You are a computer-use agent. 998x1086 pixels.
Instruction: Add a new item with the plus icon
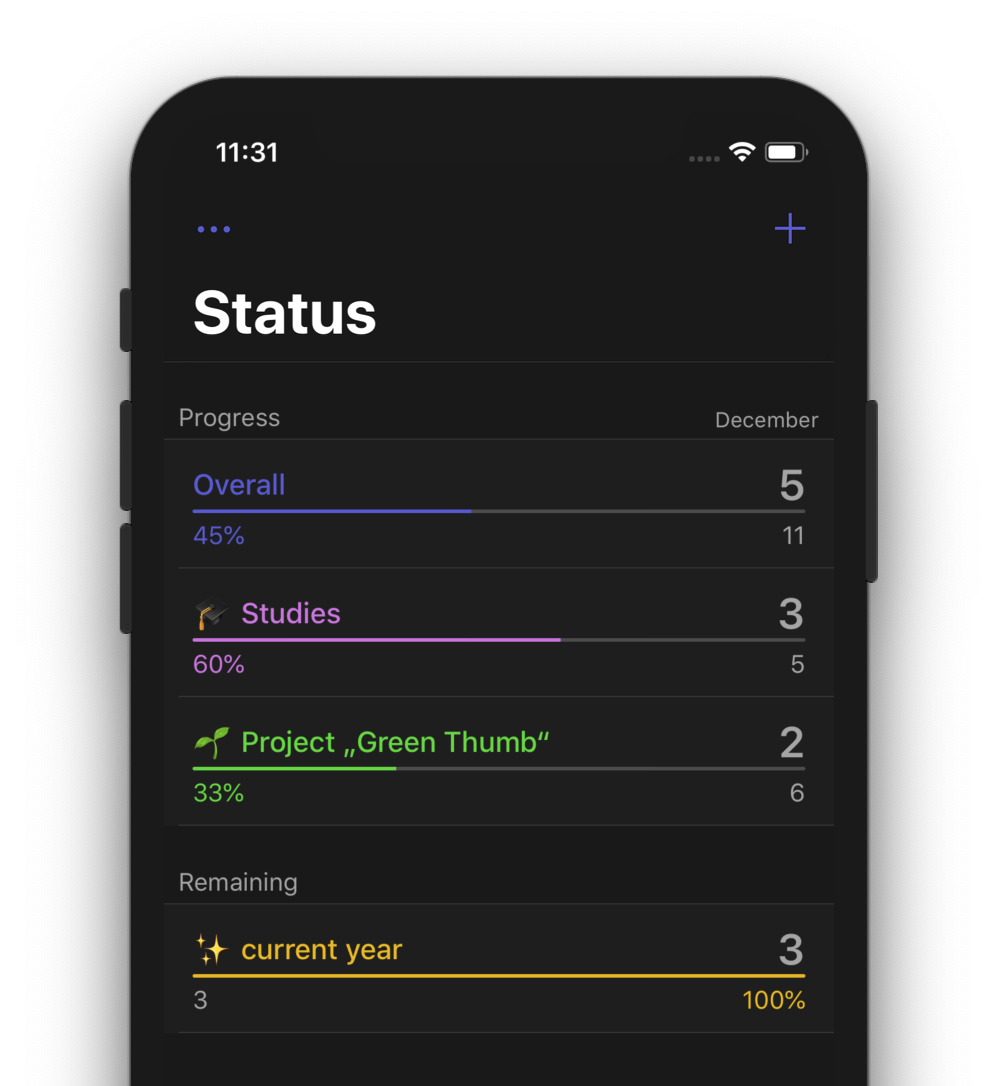point(789,229)
